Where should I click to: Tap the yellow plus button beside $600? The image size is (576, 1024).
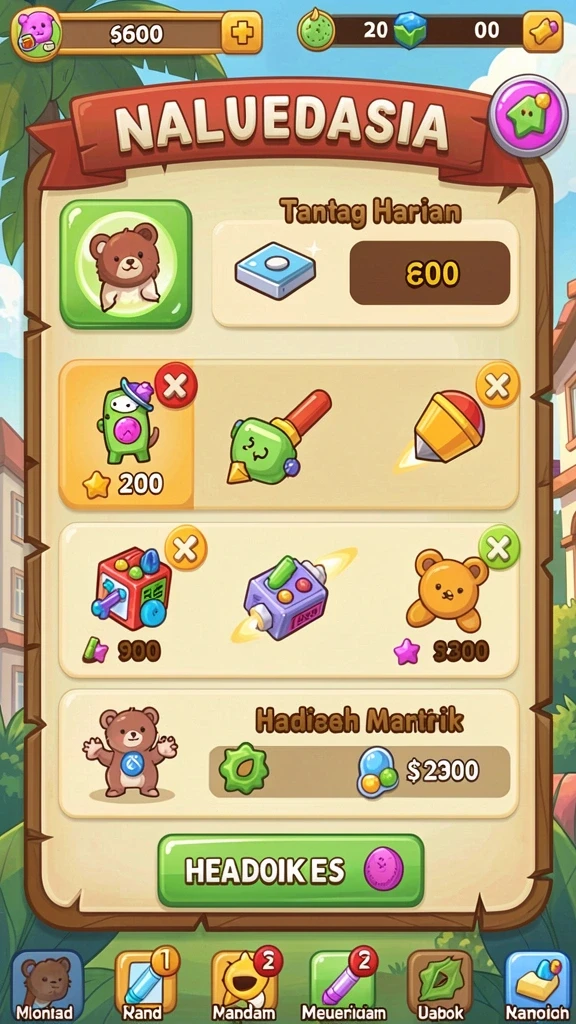tap(242, 32)
